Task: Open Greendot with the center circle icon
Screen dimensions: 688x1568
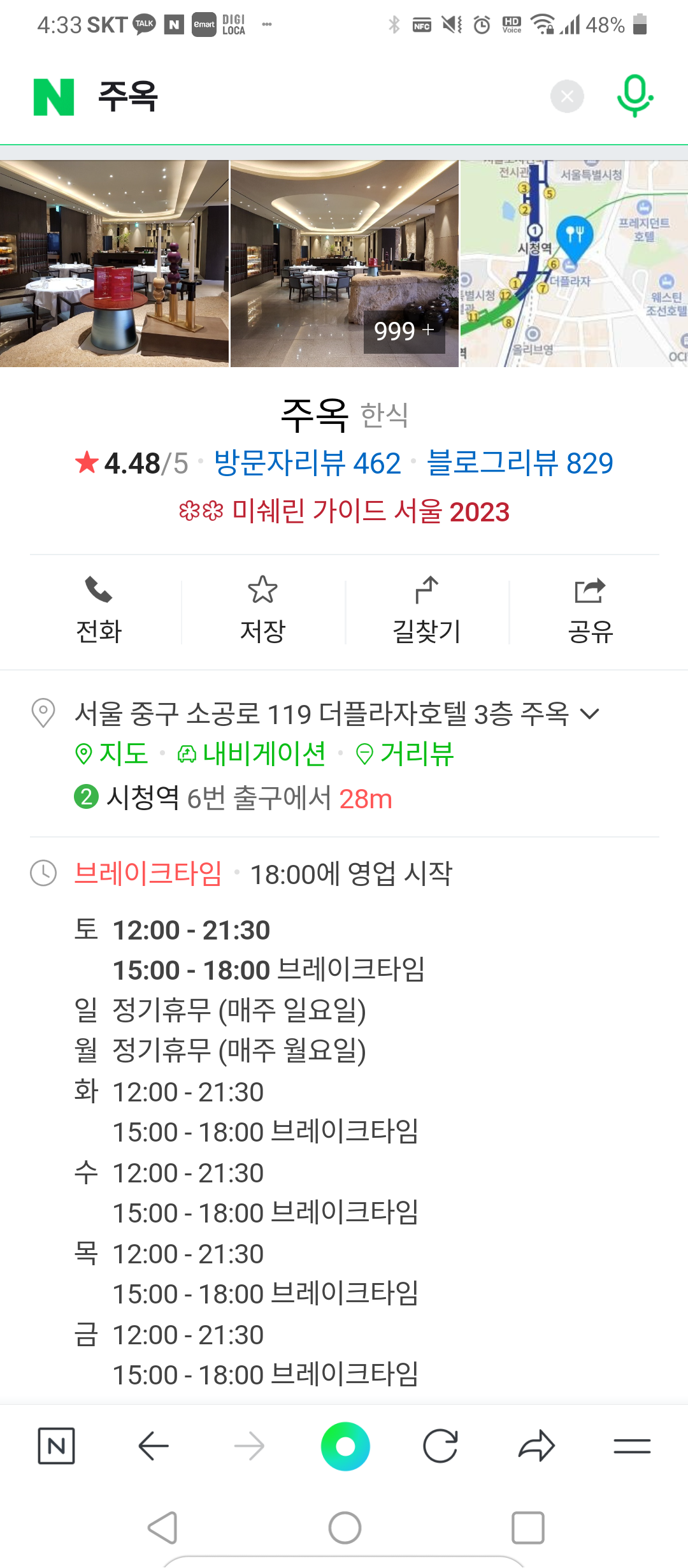Action: coord(344,1446)
